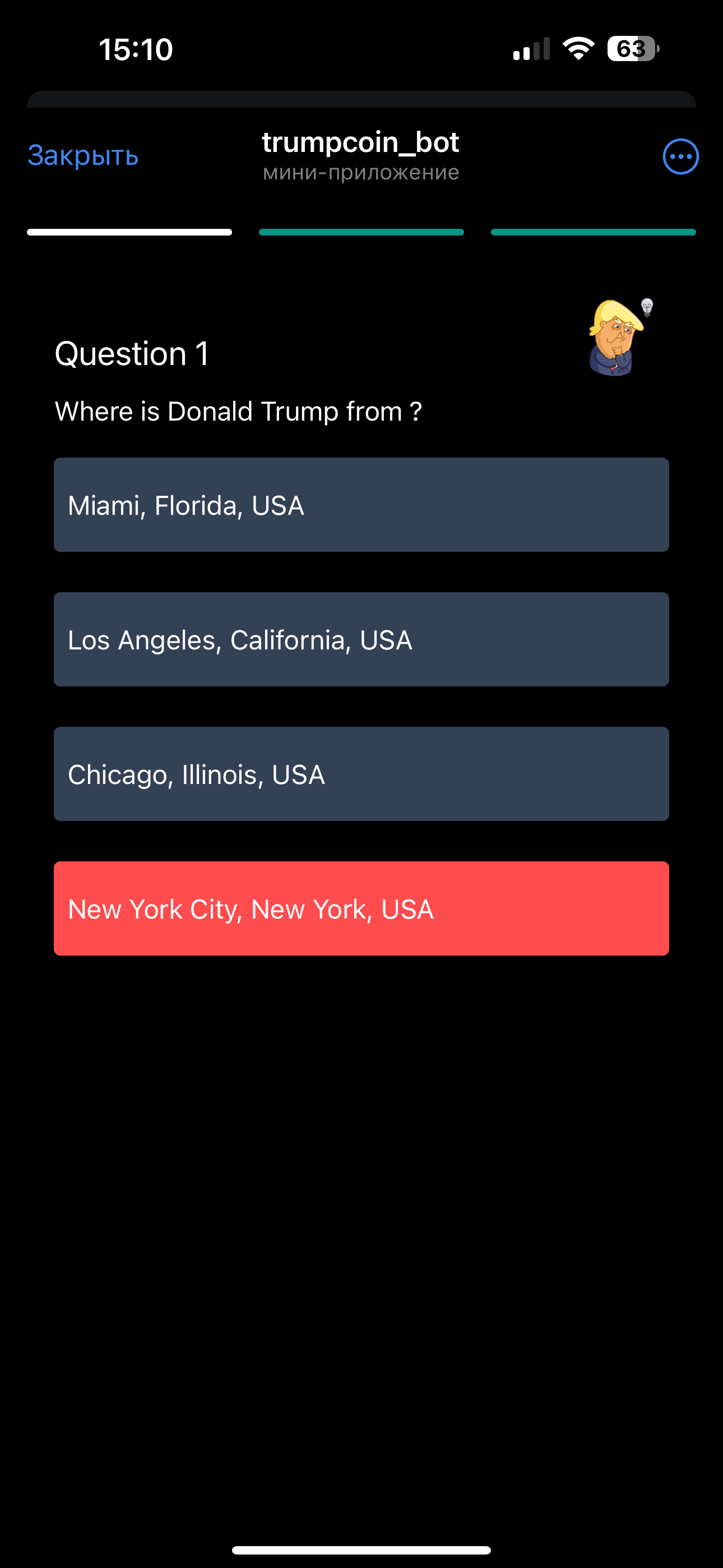Tap the second teal progress segment
Viewport: 723px width, 1568px height.
coord(361,232)
